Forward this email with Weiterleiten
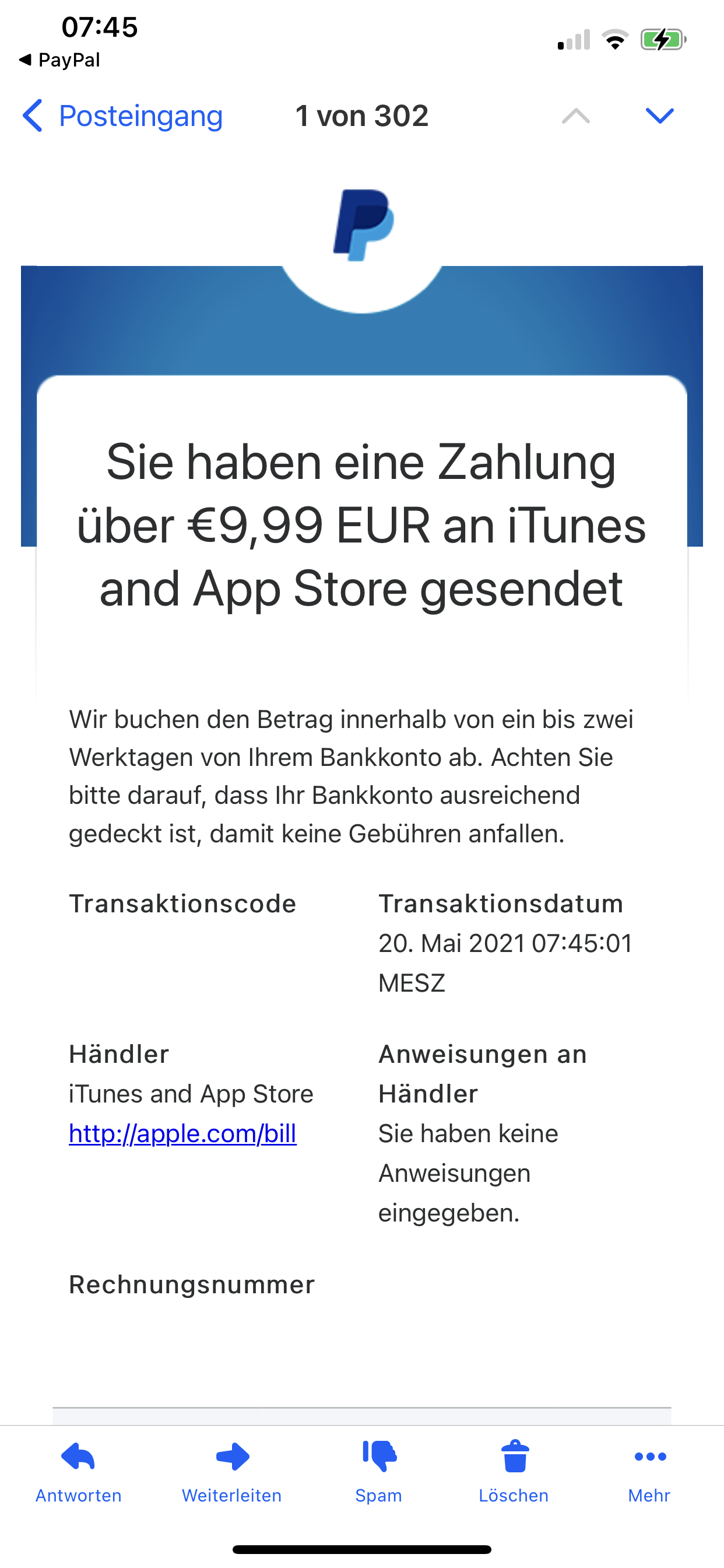Viewport: 724px width, 1568px height. [232, 1472]
